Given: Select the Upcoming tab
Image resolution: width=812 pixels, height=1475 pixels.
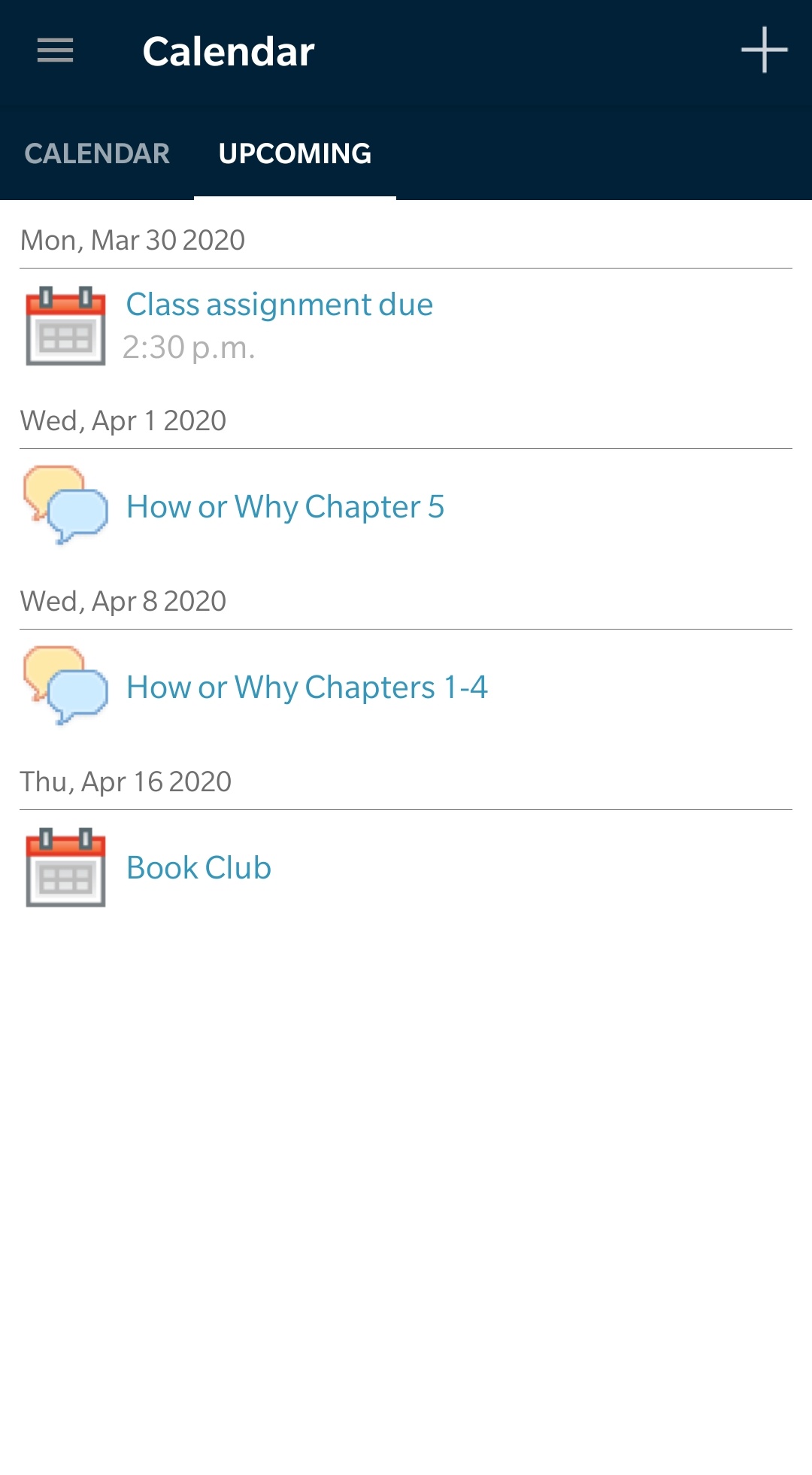Looking at the screenshot, I should coord(295,153).
